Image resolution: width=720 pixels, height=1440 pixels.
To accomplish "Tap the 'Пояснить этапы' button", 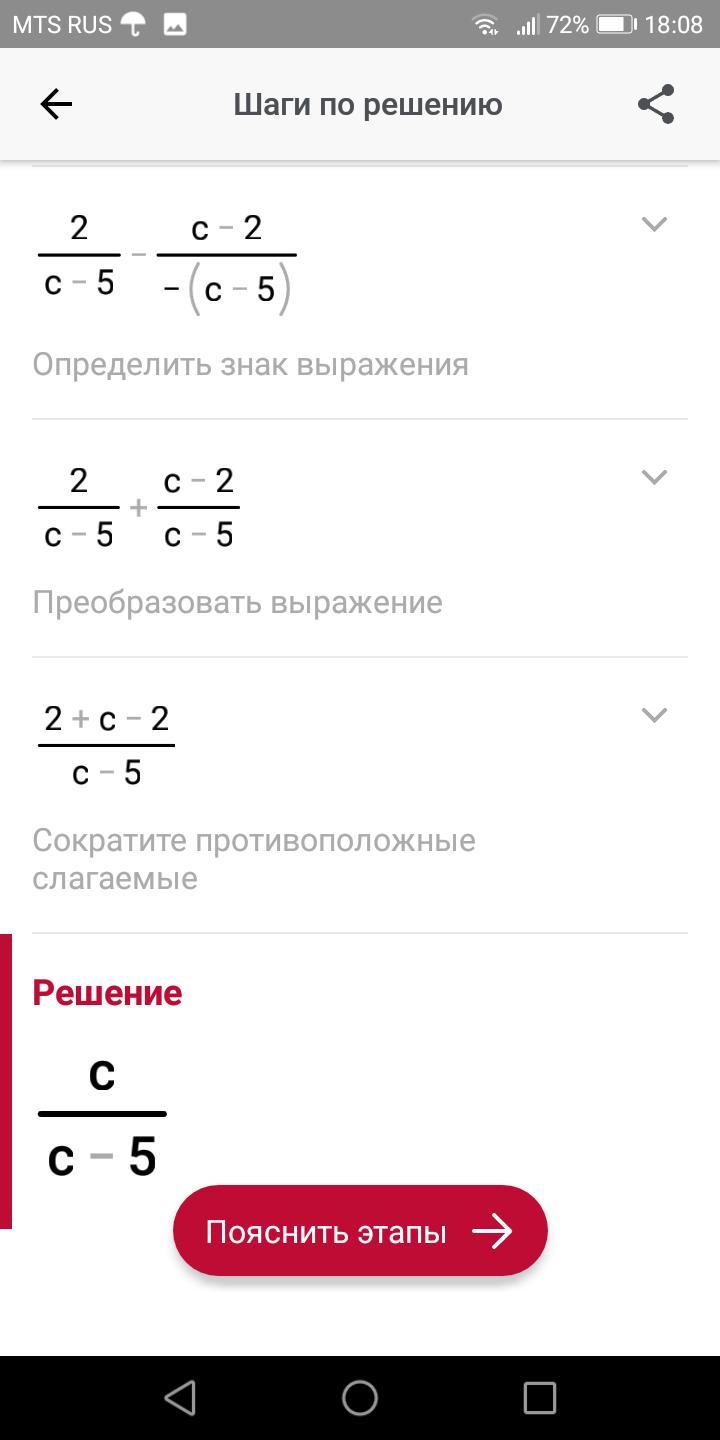I will tap(360, 1231).
